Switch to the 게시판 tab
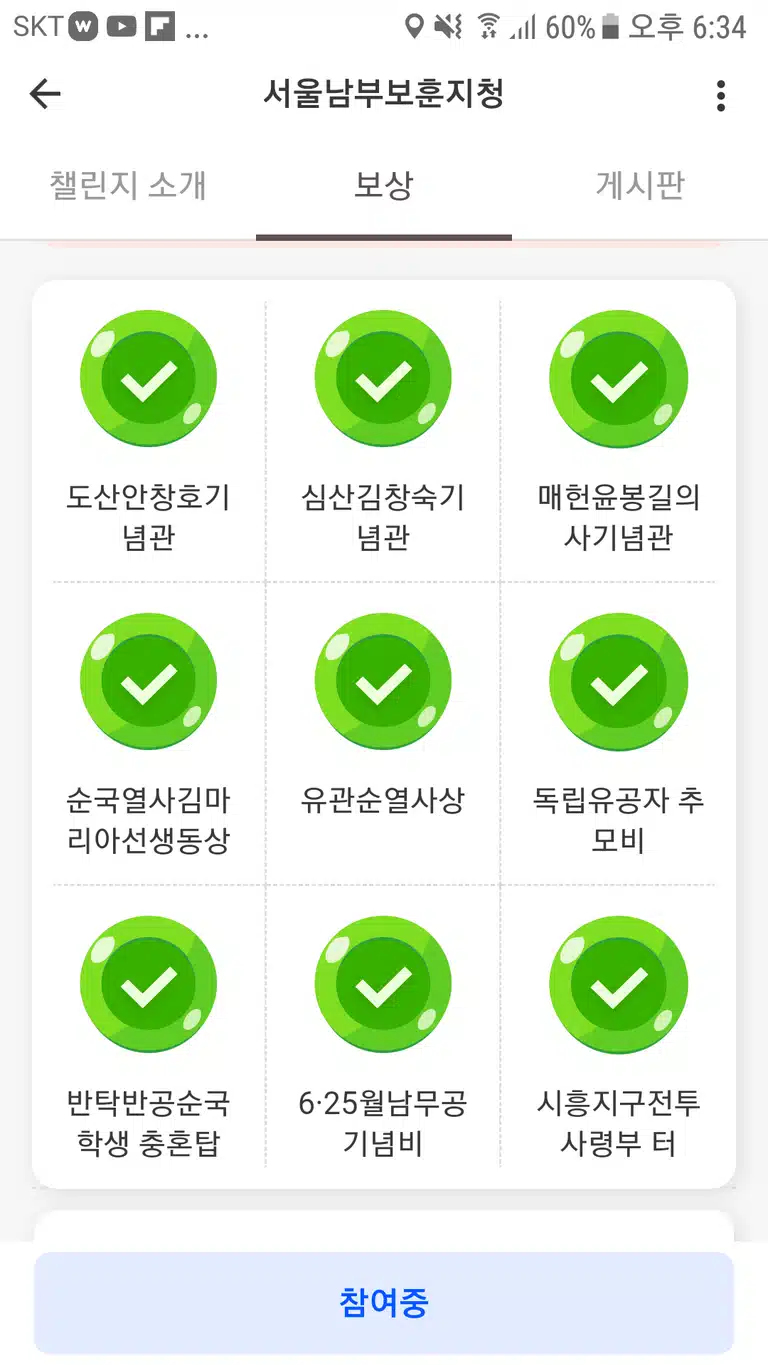Screen dimensions: 768x1365 coord(640,186)
